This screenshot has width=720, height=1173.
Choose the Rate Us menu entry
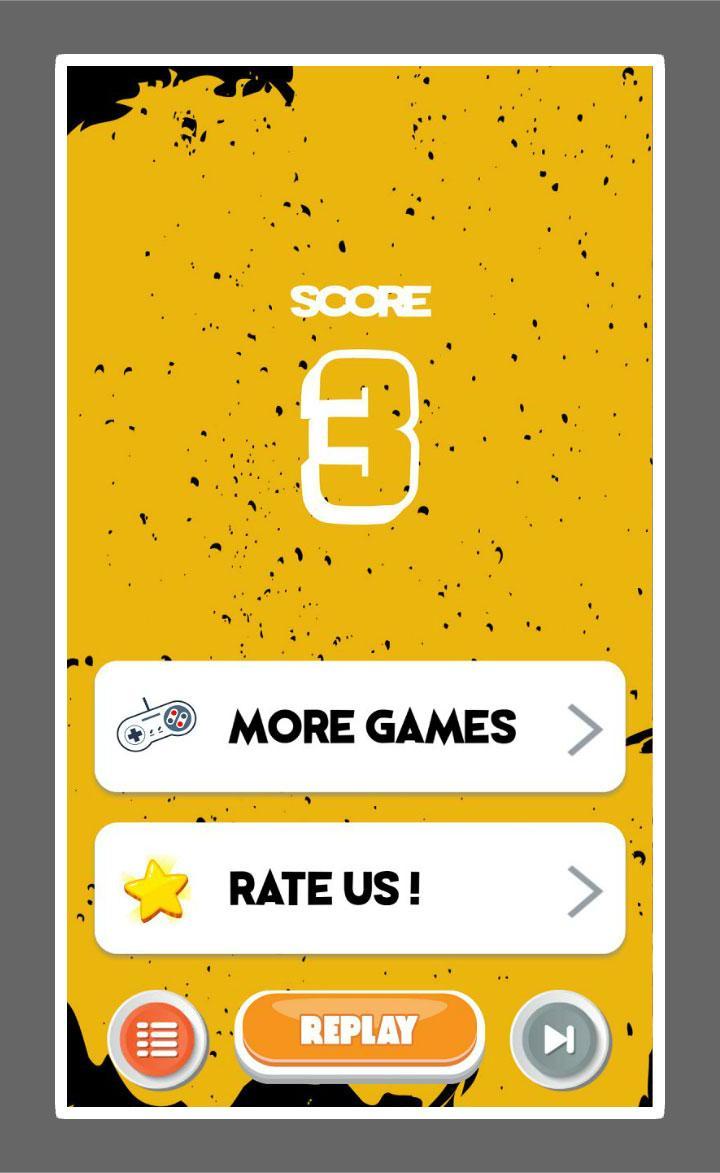360,890
